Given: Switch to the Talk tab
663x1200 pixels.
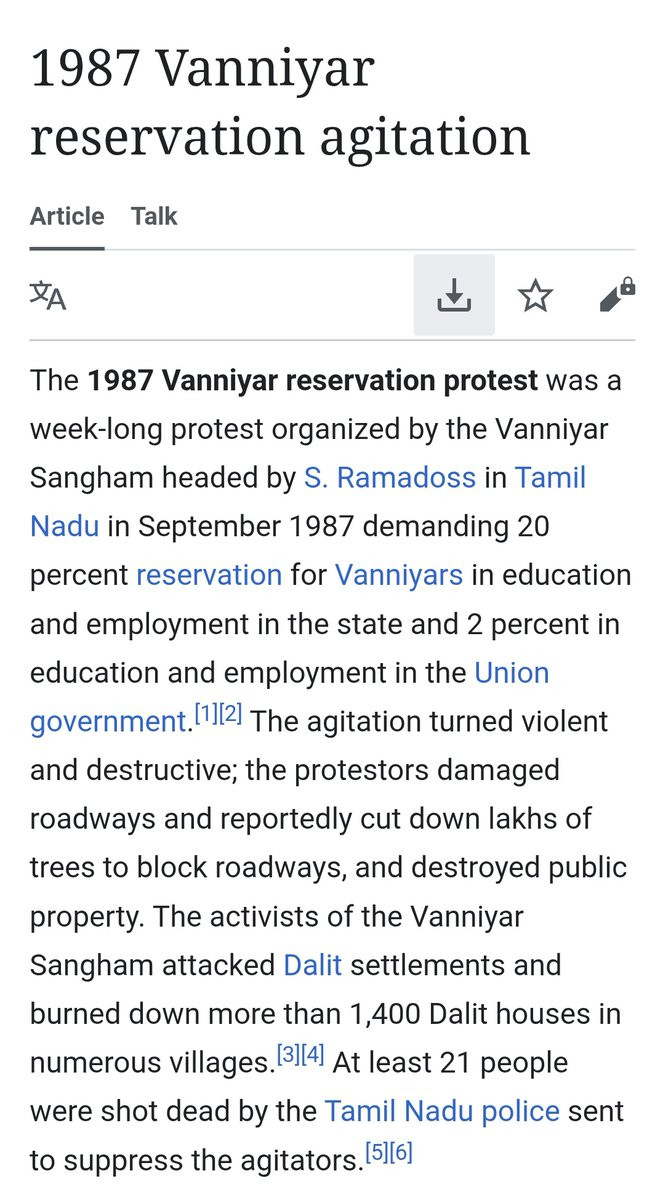Looking at the screenshot, I should tap(154, 216).
